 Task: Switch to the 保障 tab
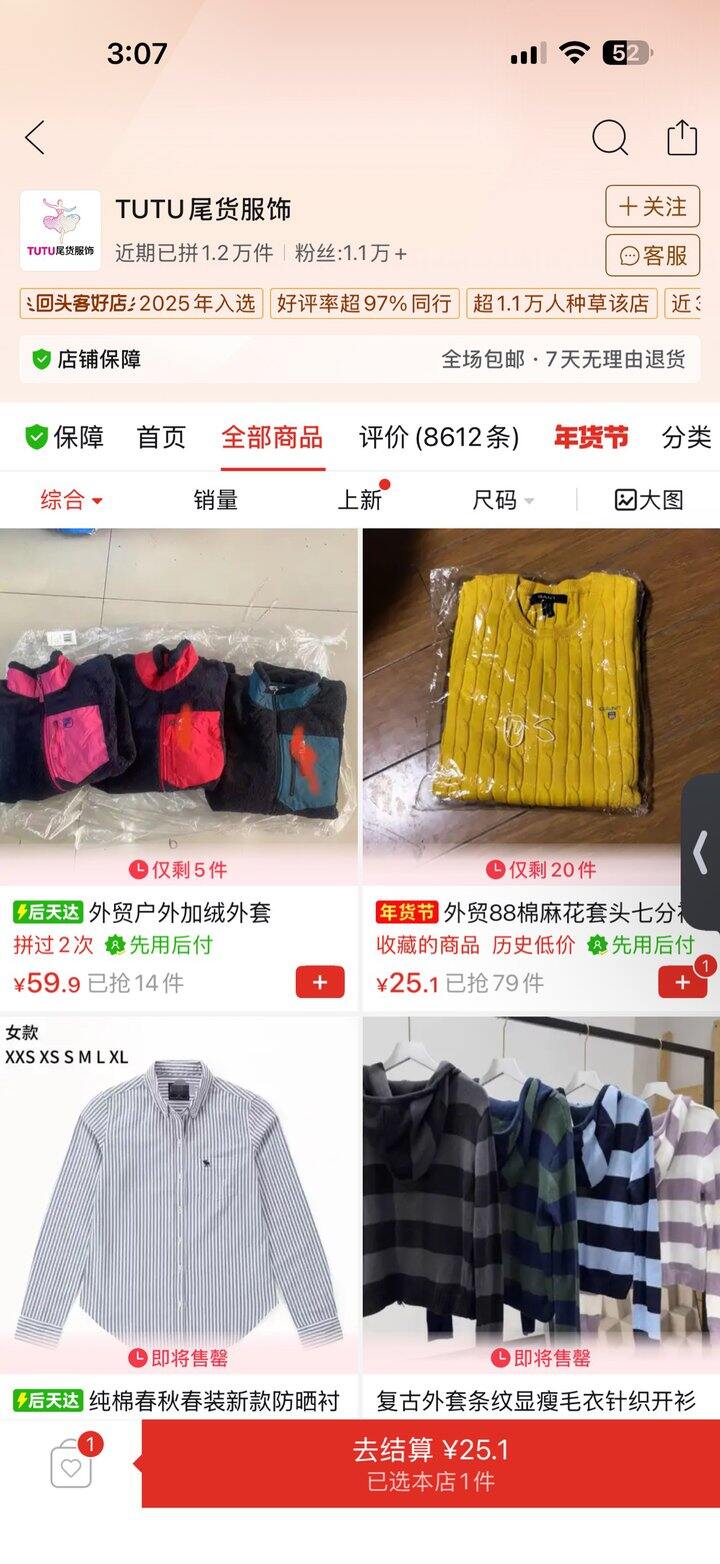[x=64, y=437]
